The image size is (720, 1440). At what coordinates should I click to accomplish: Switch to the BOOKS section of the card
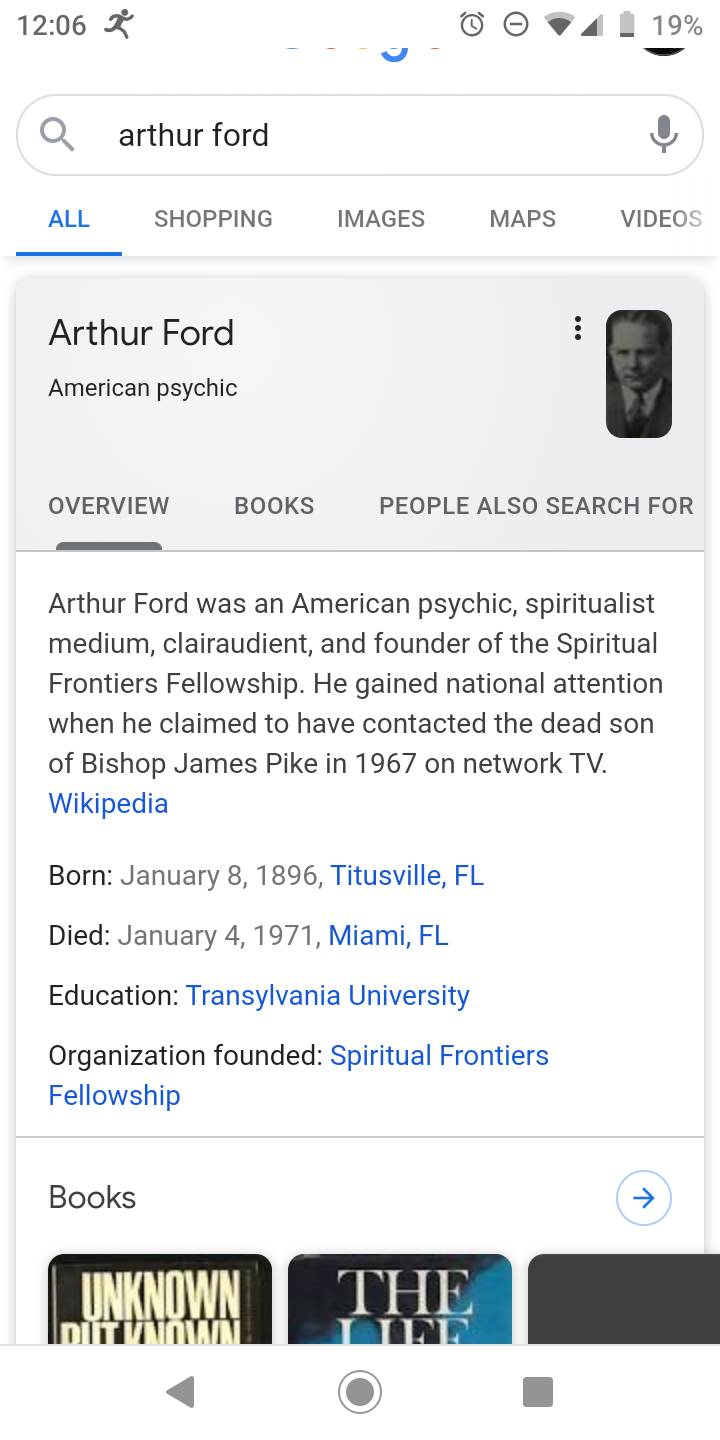[x=274, y=506]
